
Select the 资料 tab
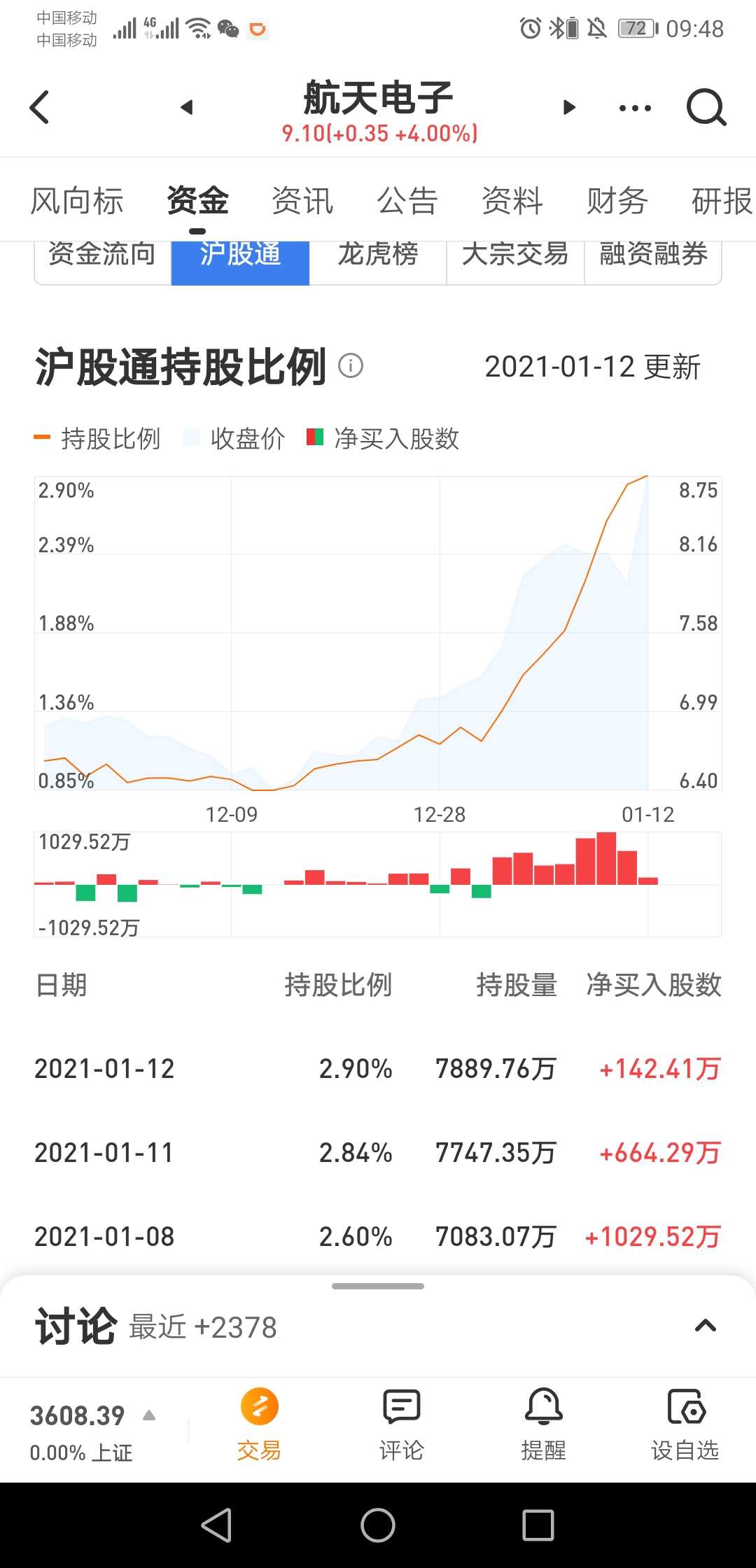point(512,201)
